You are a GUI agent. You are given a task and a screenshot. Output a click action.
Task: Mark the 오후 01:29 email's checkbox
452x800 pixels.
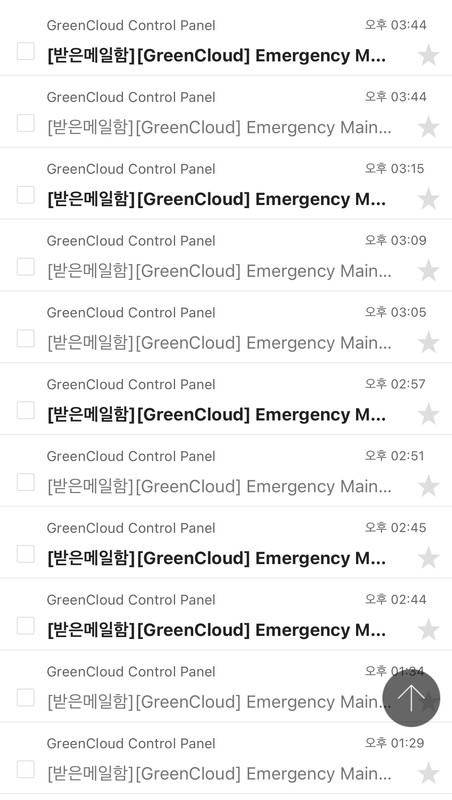pyautogui.click(x=26, y=769)
